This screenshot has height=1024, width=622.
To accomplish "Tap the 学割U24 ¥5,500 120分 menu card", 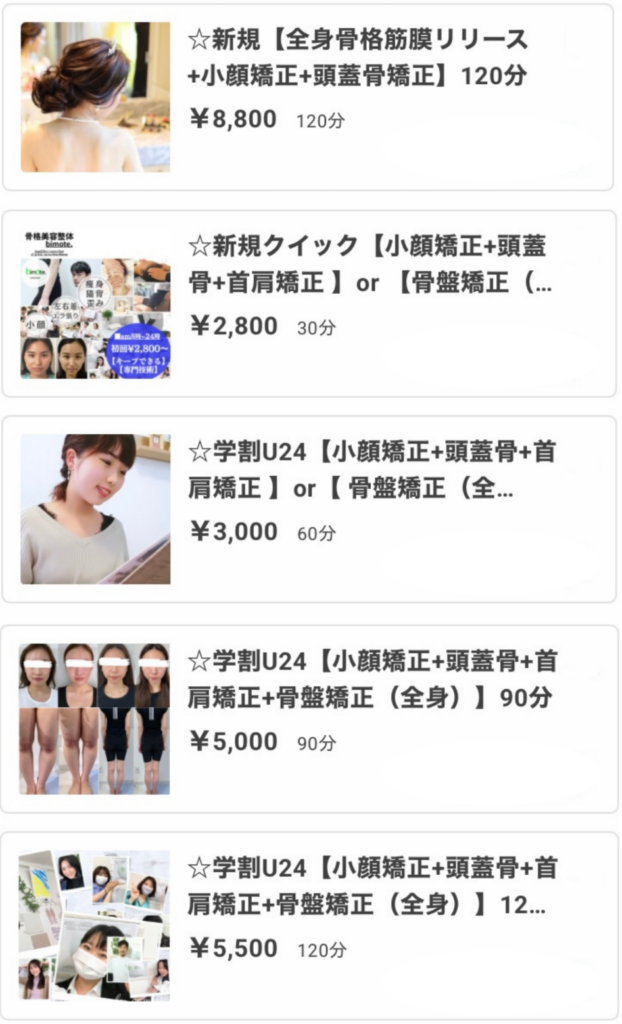I will tap(310, 925).
